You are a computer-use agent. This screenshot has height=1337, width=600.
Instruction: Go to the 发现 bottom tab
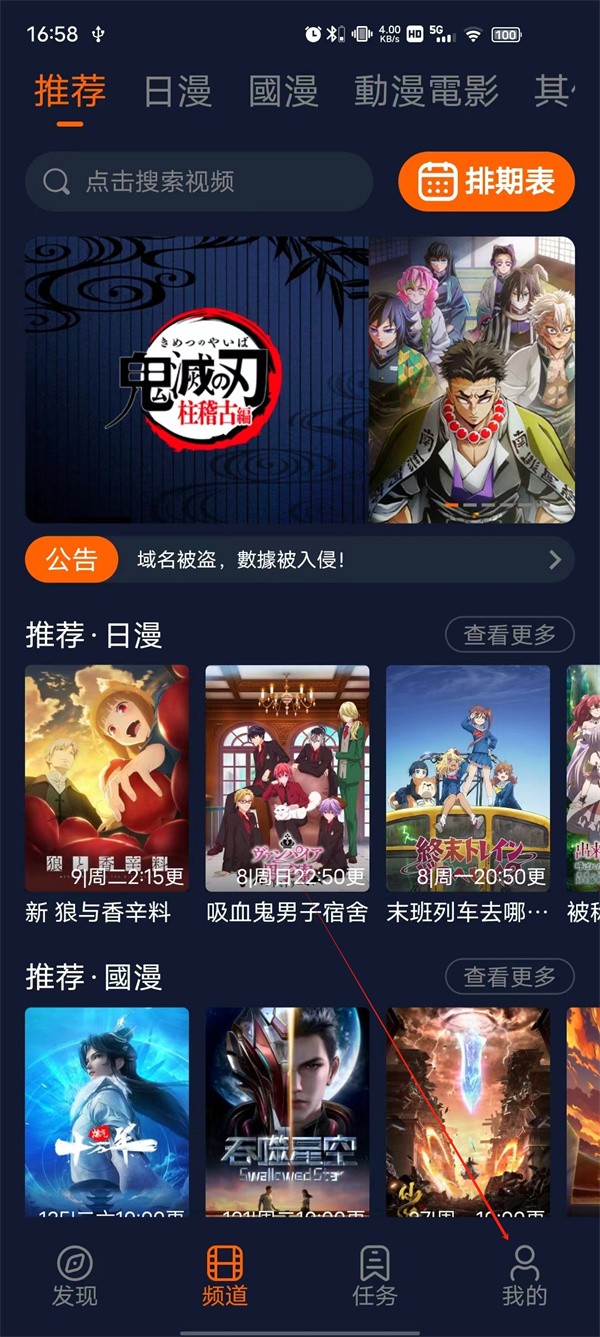[75, 1277]
